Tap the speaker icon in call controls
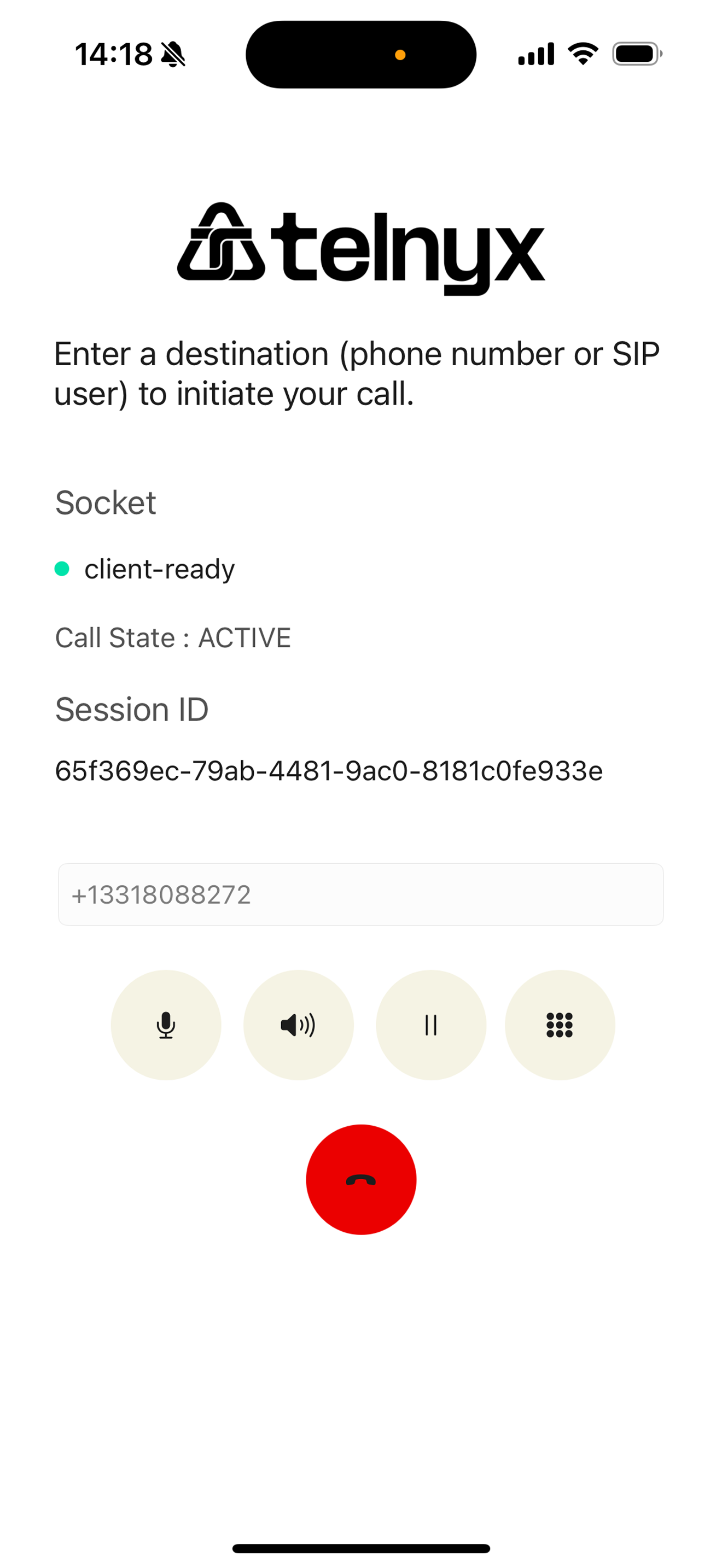This screenshot has width=722, height=1568. pos(298,1025)
